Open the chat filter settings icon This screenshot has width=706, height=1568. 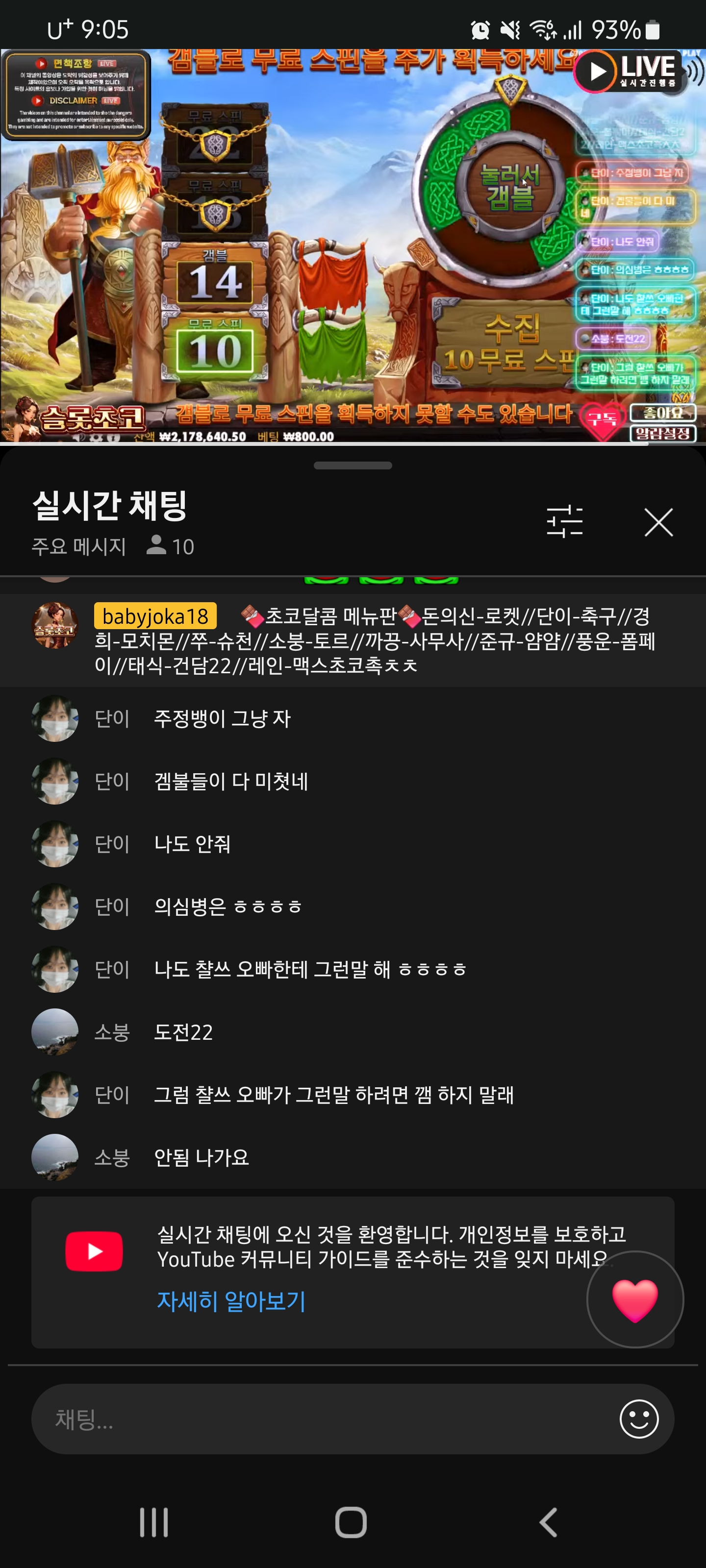pos(565,522)
